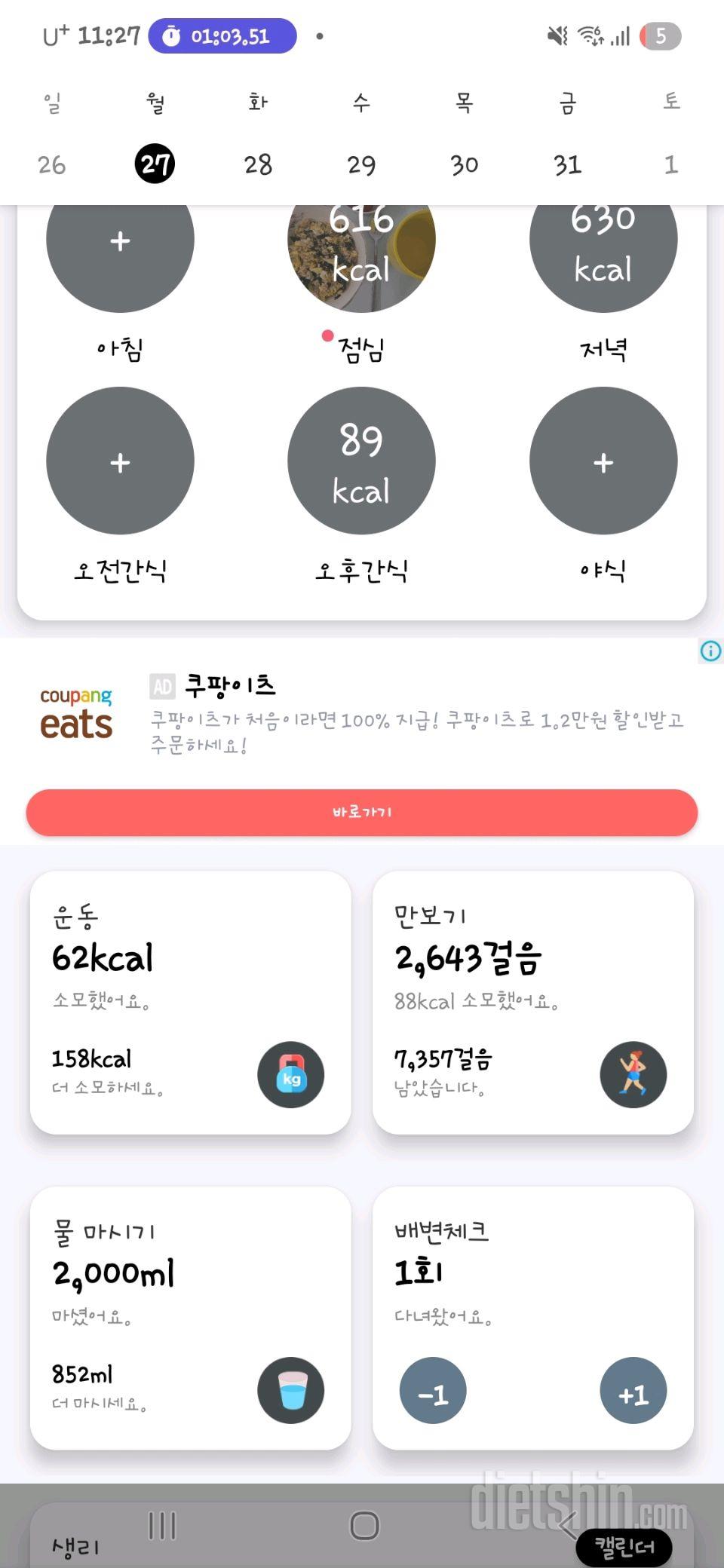Decrease 배변체크 count with -1
The height and width of the screenshot is (1568, 724).
(x=433, y=1391)
